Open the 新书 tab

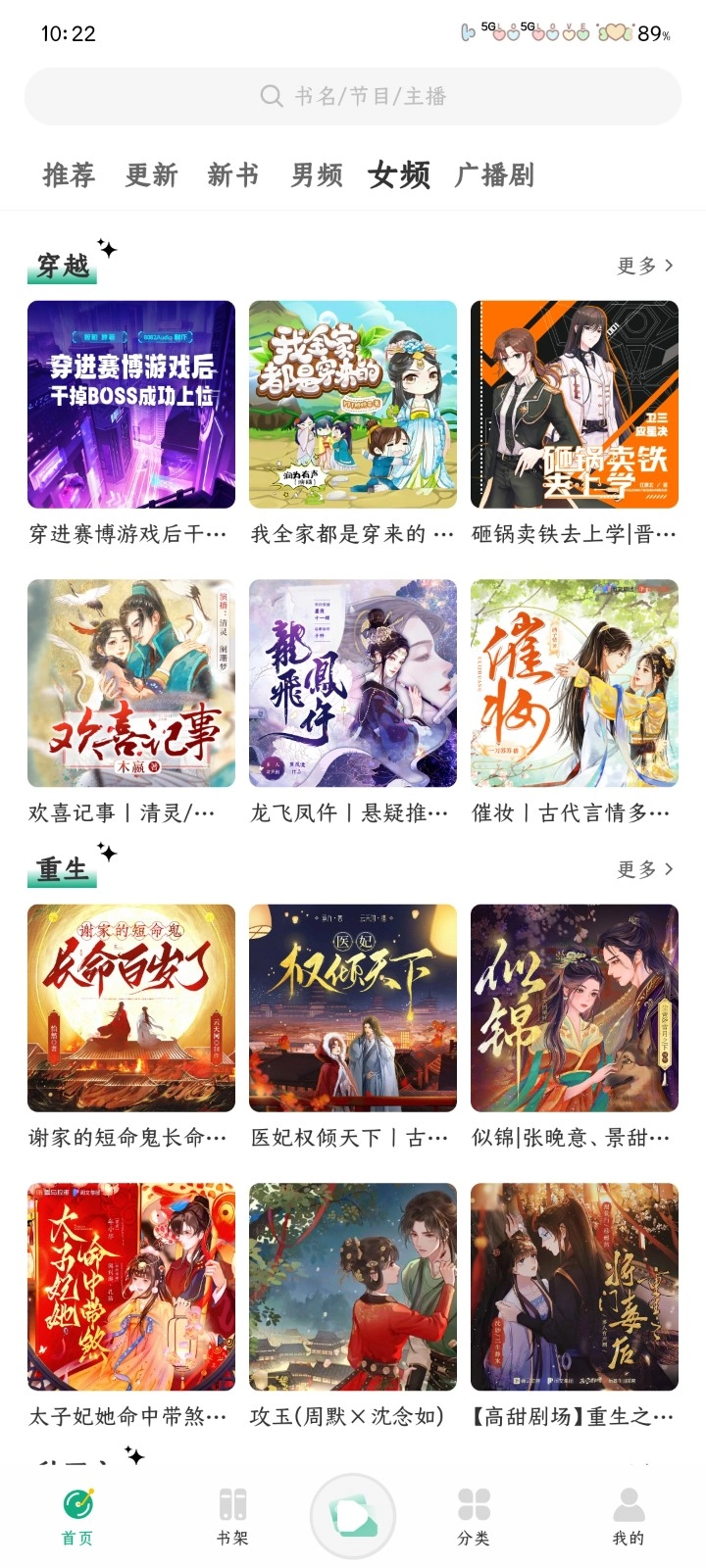pyautogui.click(x=233, y=175)
